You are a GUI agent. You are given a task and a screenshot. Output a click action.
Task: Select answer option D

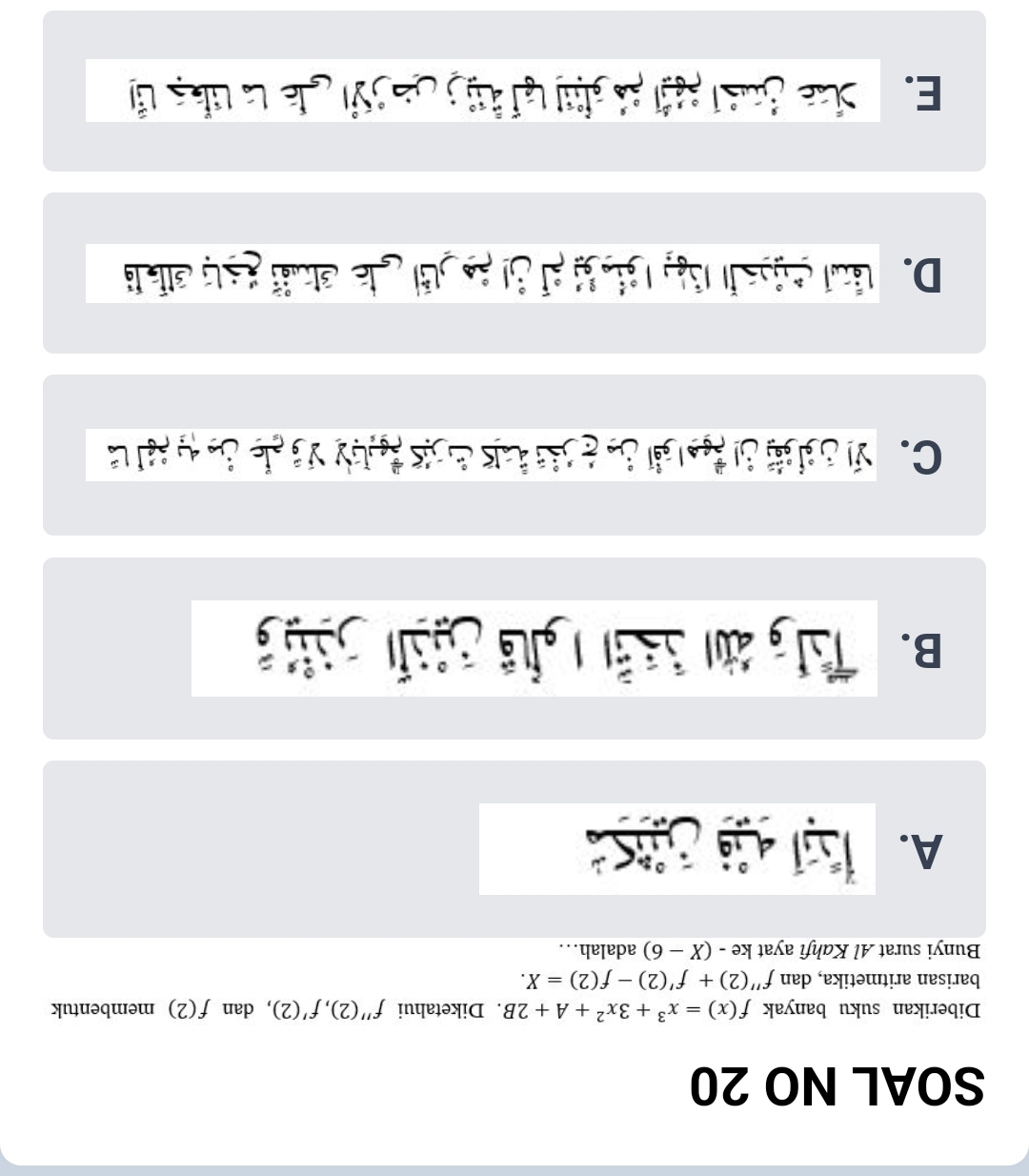pyautogui.click(x=514, y=274)
